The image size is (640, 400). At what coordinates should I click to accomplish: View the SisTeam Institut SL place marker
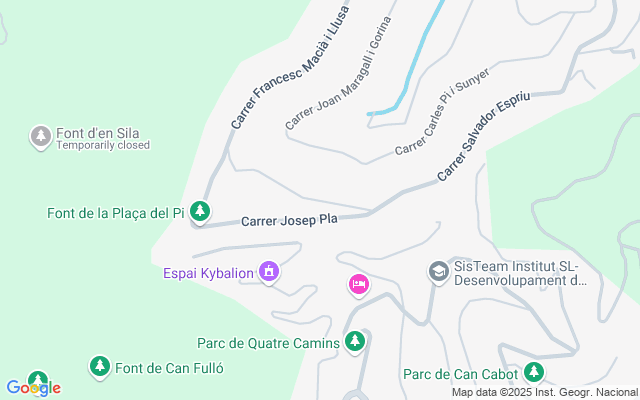[438, 271]
